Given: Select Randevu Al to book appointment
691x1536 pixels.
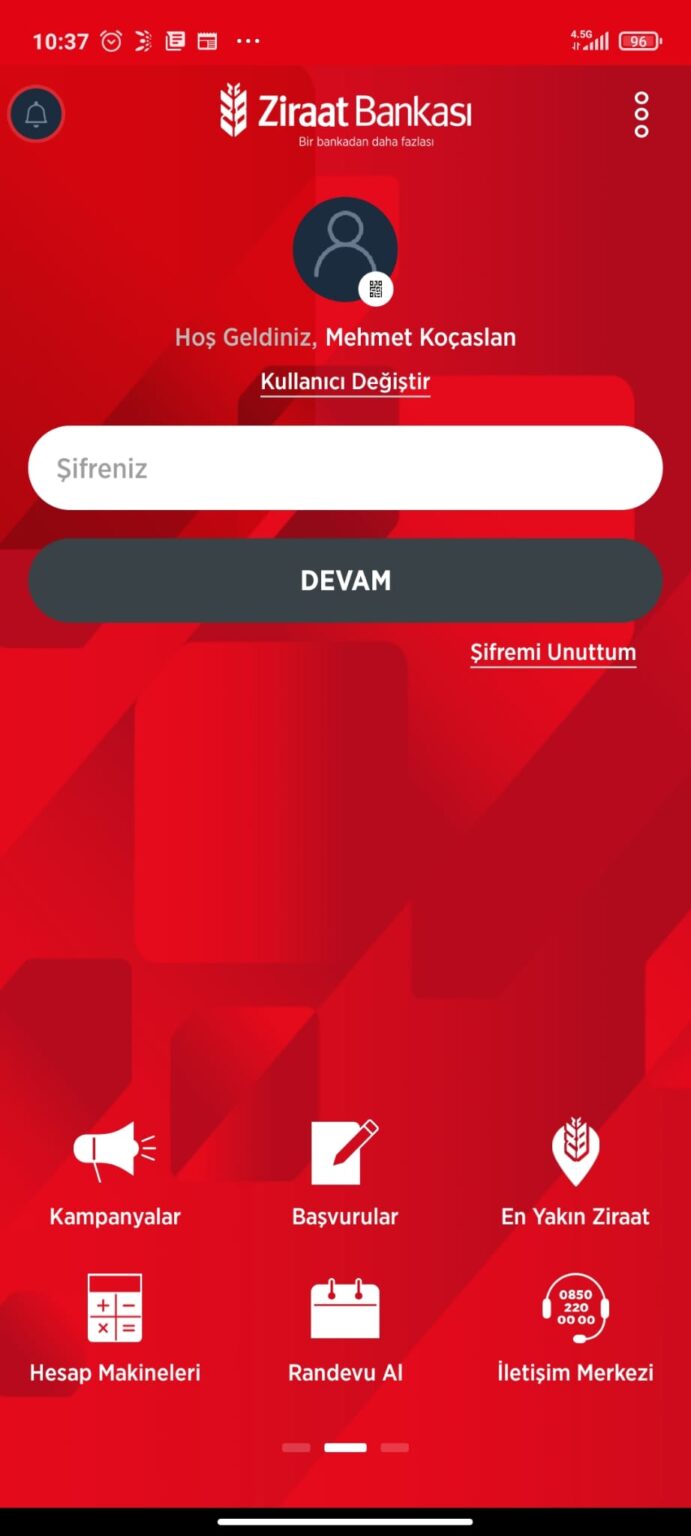Looking at the screenshot, I should pyautogui.click(x=345, y=1329).
